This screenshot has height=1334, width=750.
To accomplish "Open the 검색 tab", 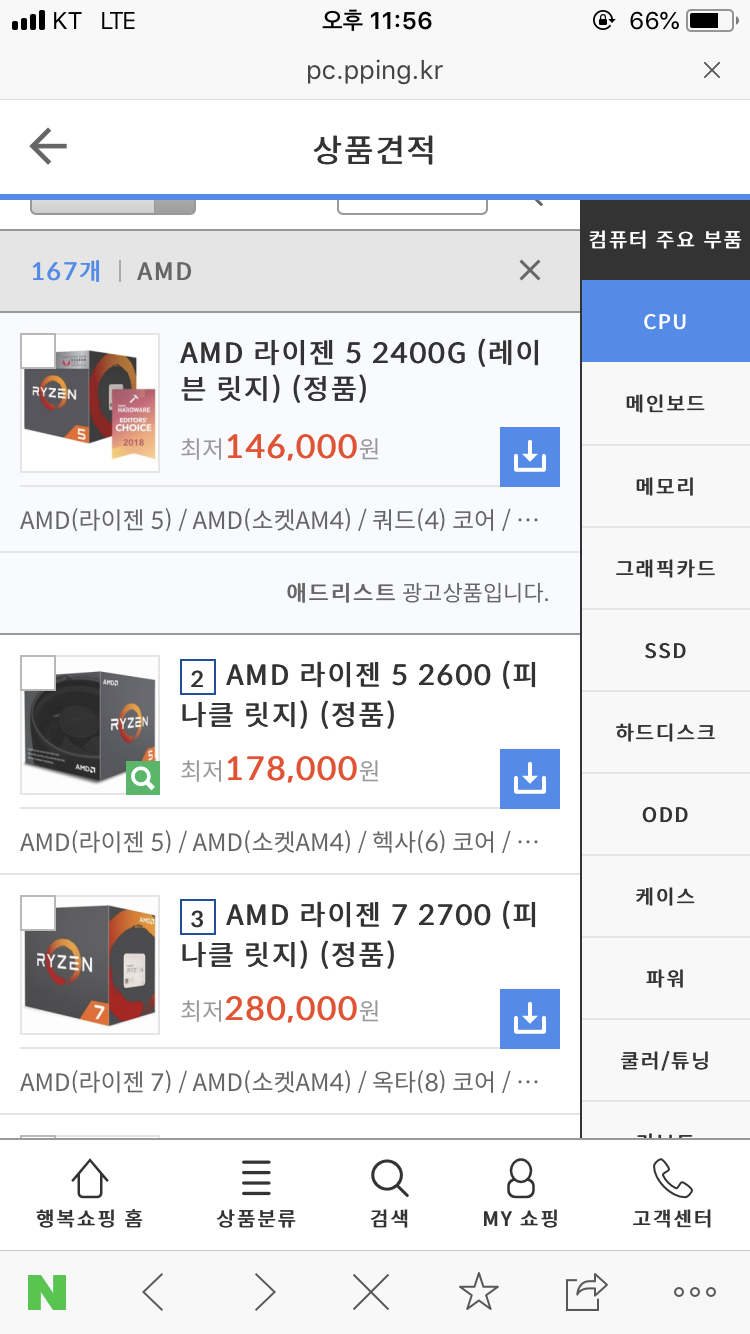I will [x=389, y=1194].
